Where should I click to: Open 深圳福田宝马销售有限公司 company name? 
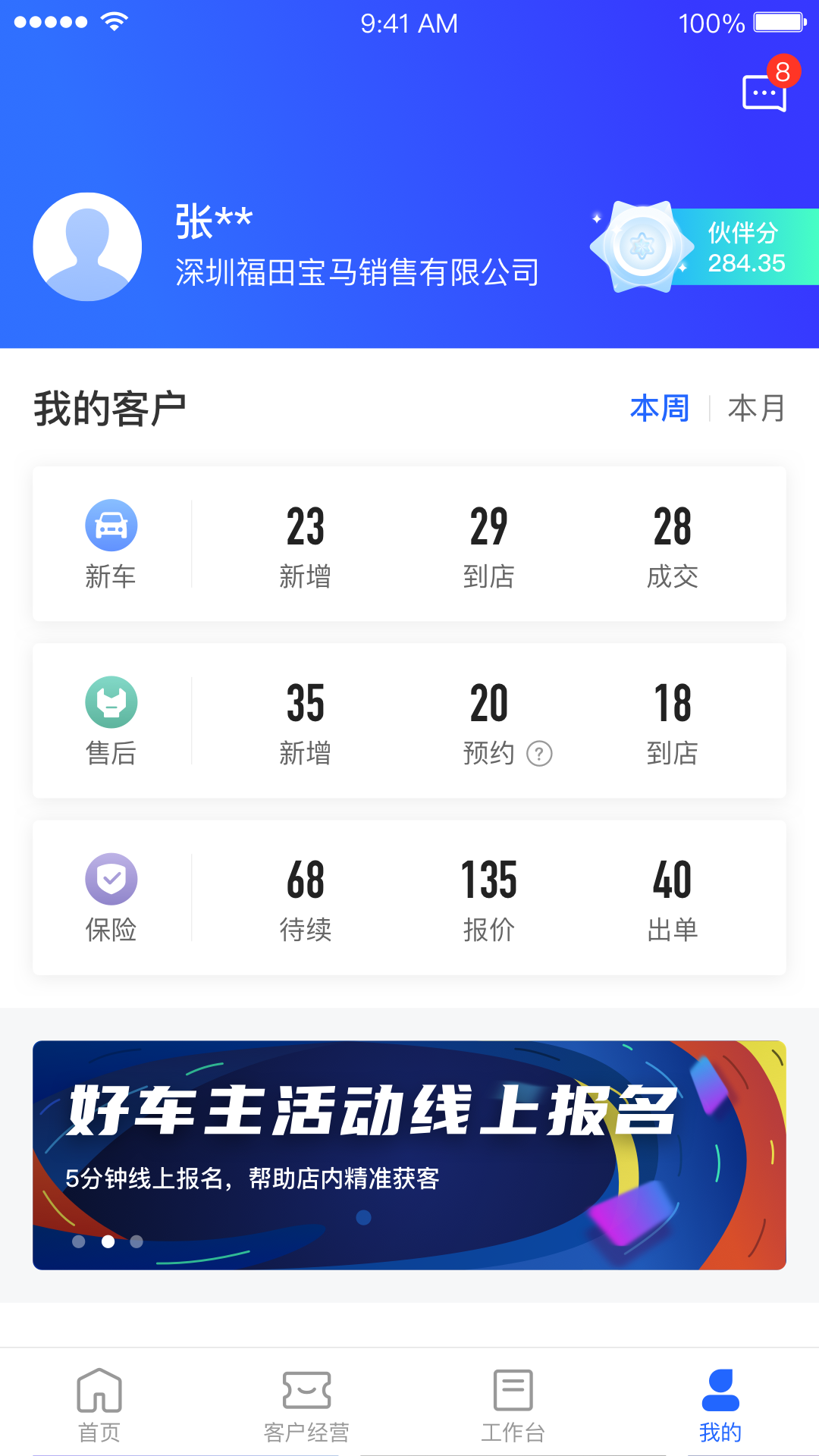tap(356, 273)
